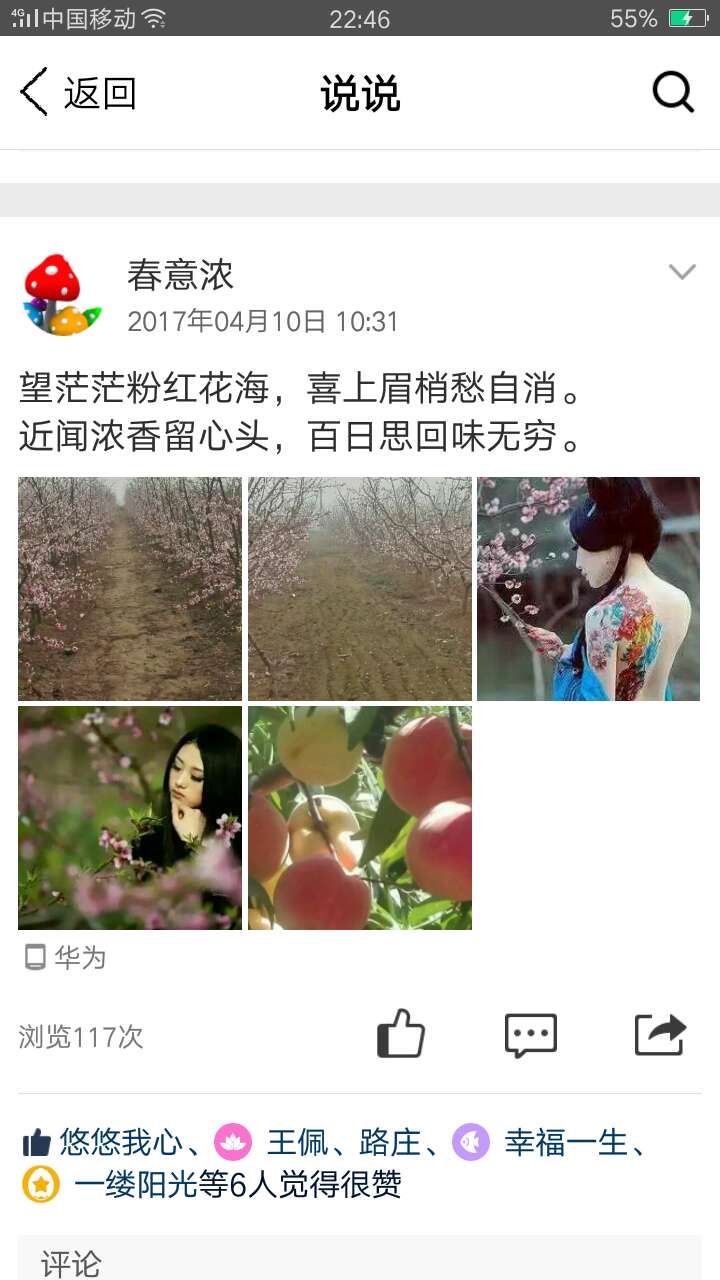
Task: View the second orchard field photo
Action: tap(360, 588)
